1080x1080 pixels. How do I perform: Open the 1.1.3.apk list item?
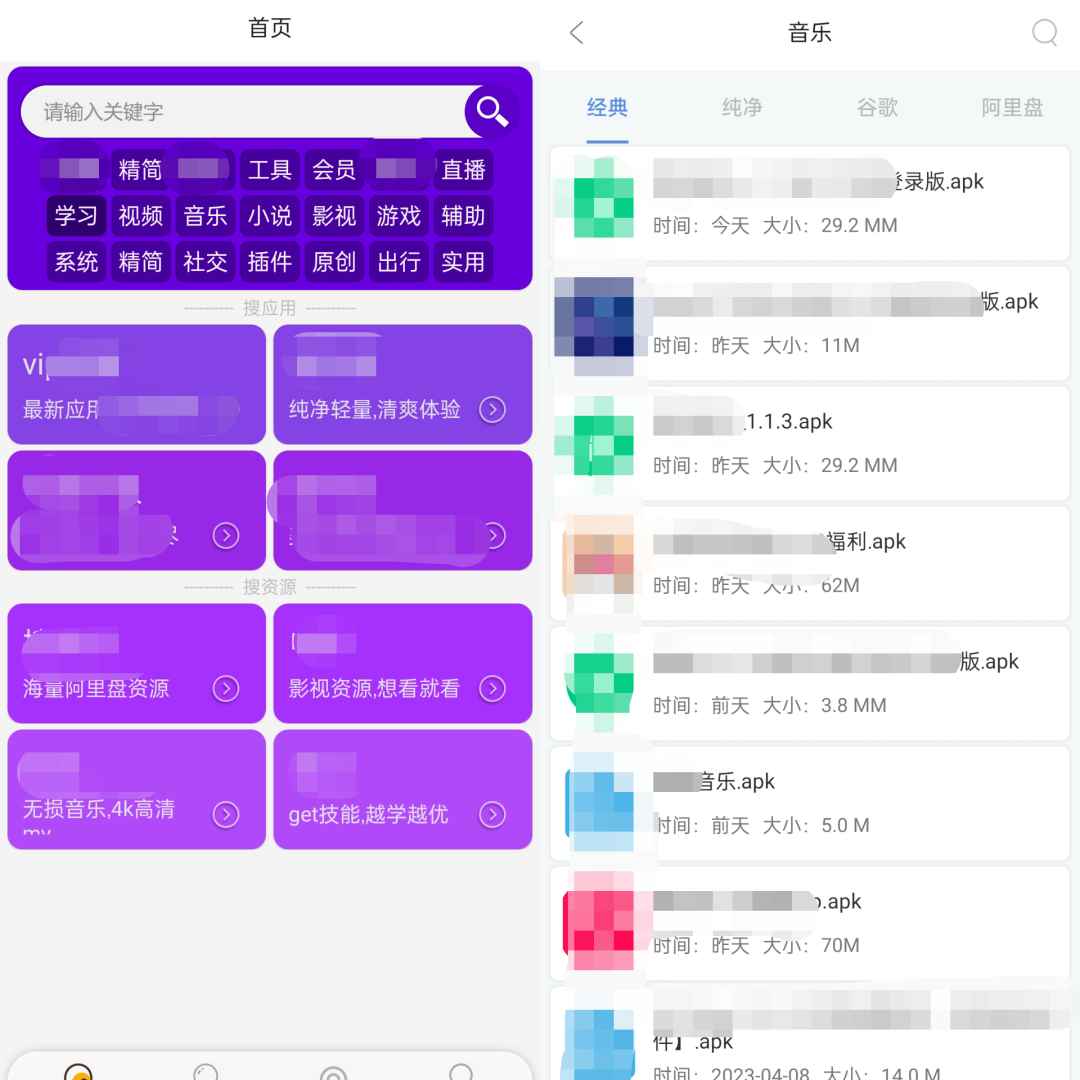(810, 444)
